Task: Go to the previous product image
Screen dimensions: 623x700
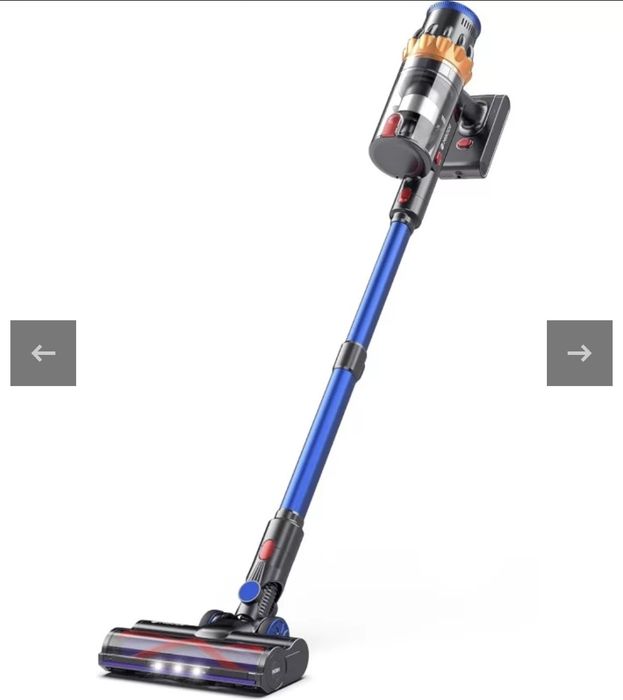Action: point(43,353)
